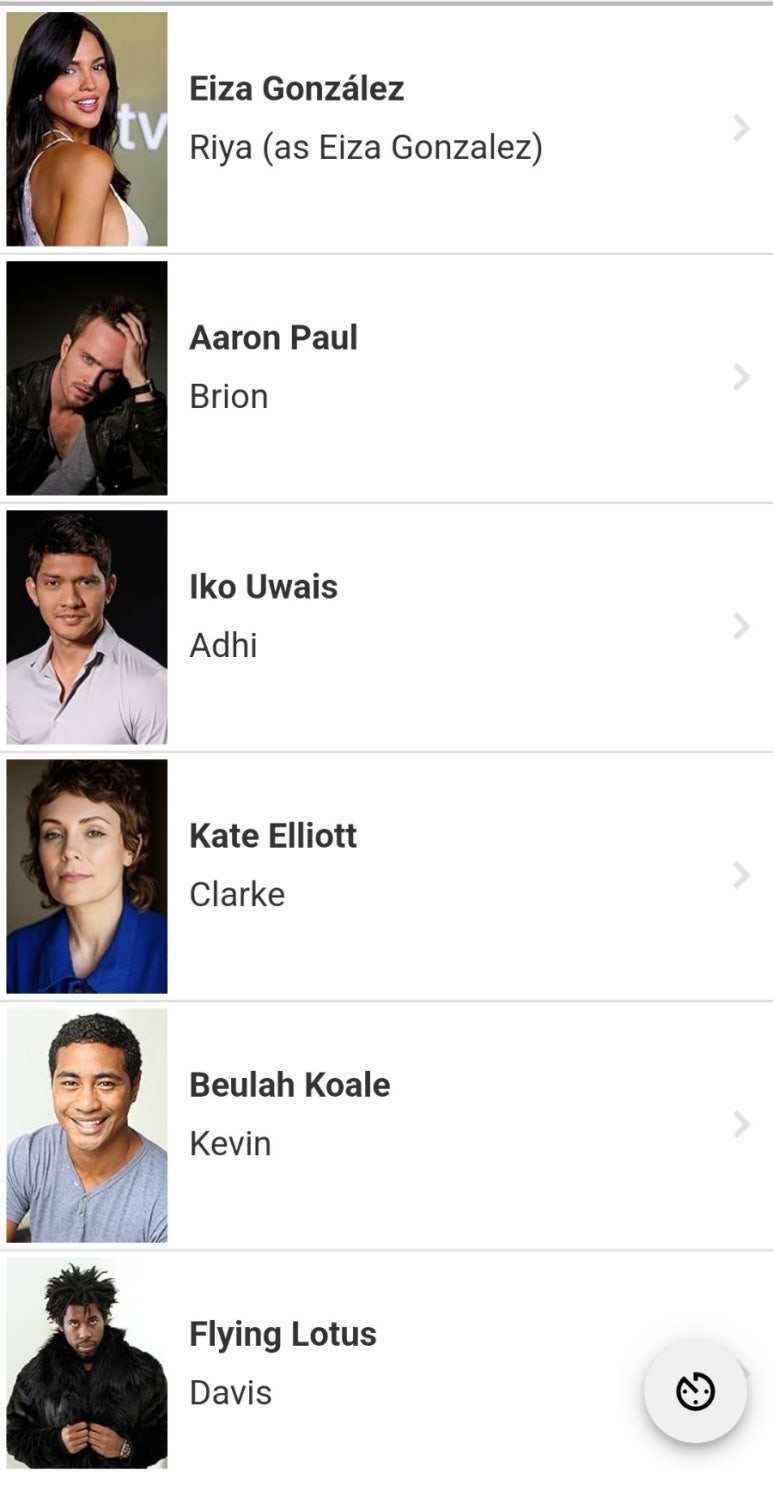Tap the floating timer button
The height and width of the screenshot is (1491, 773).
(695, 1391)
